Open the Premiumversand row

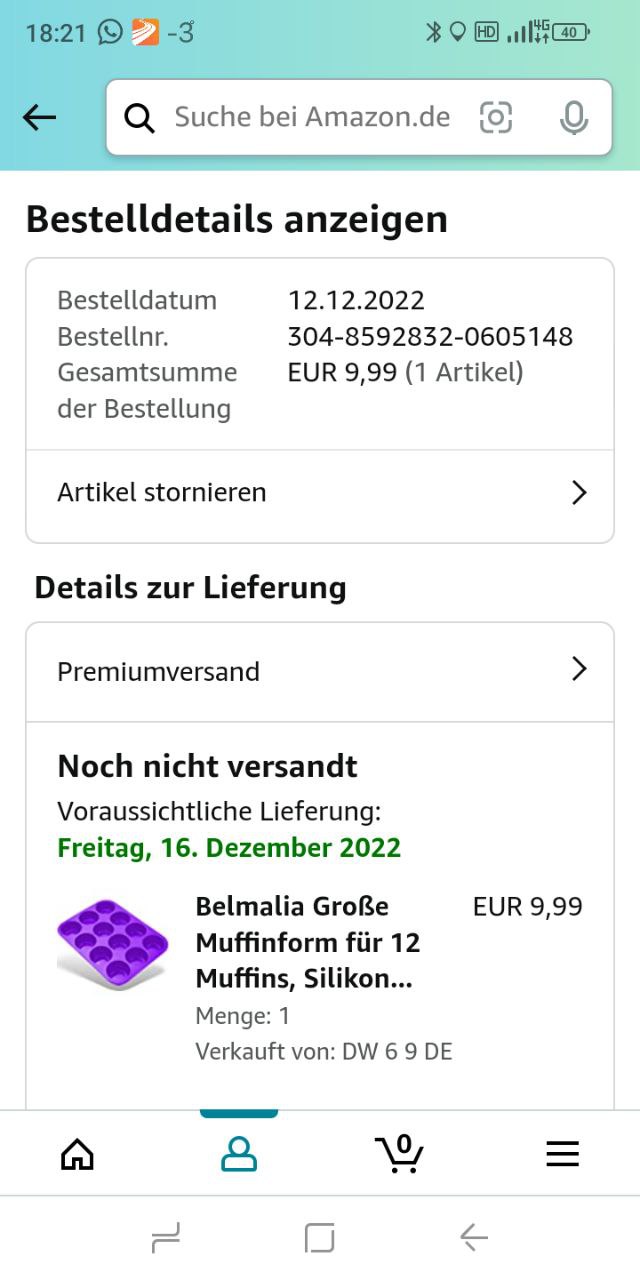pos(320,671)
